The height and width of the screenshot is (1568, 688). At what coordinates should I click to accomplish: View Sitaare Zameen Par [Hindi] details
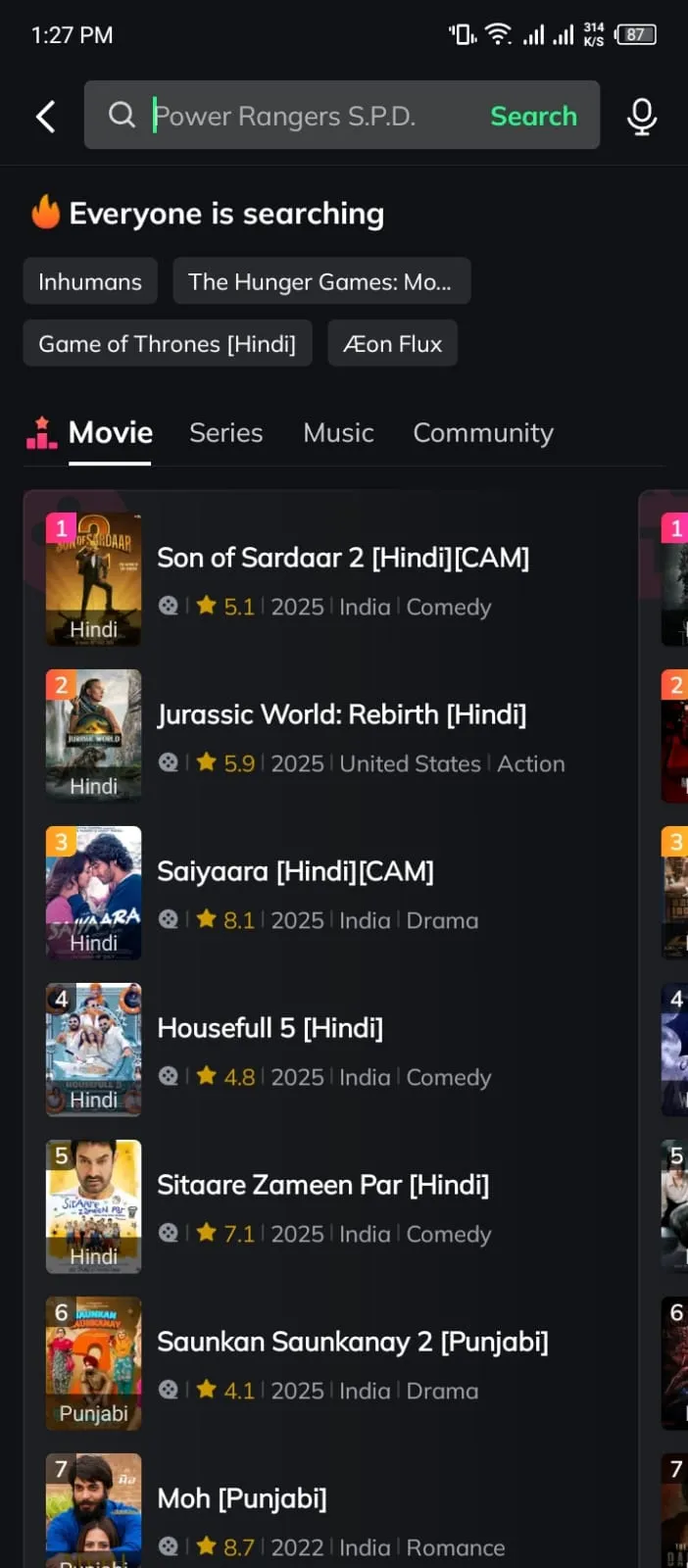[322, 1186]
